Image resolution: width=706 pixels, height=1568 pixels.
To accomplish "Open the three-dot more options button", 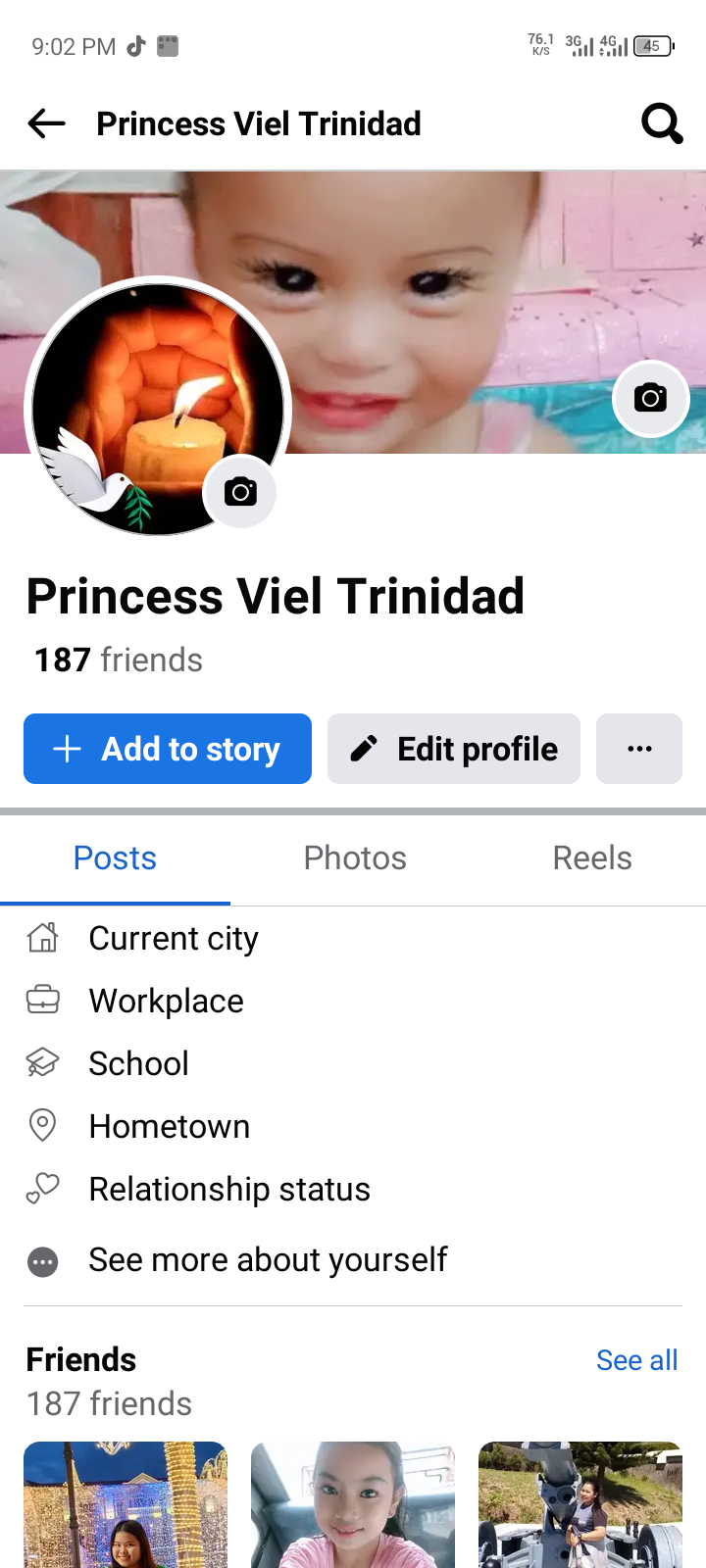I will [639, 749].
